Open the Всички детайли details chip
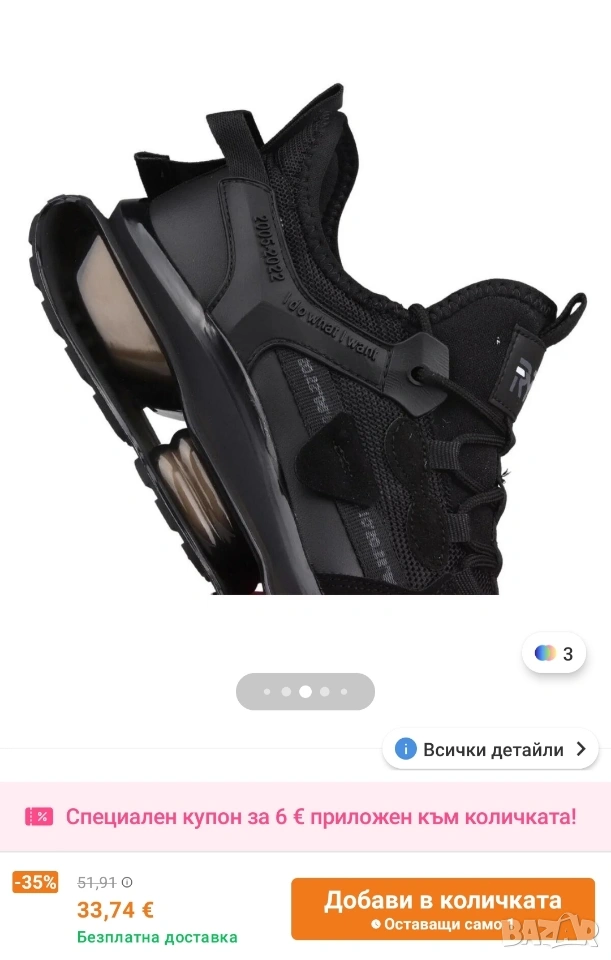The image size is (611, 960). 491,749
